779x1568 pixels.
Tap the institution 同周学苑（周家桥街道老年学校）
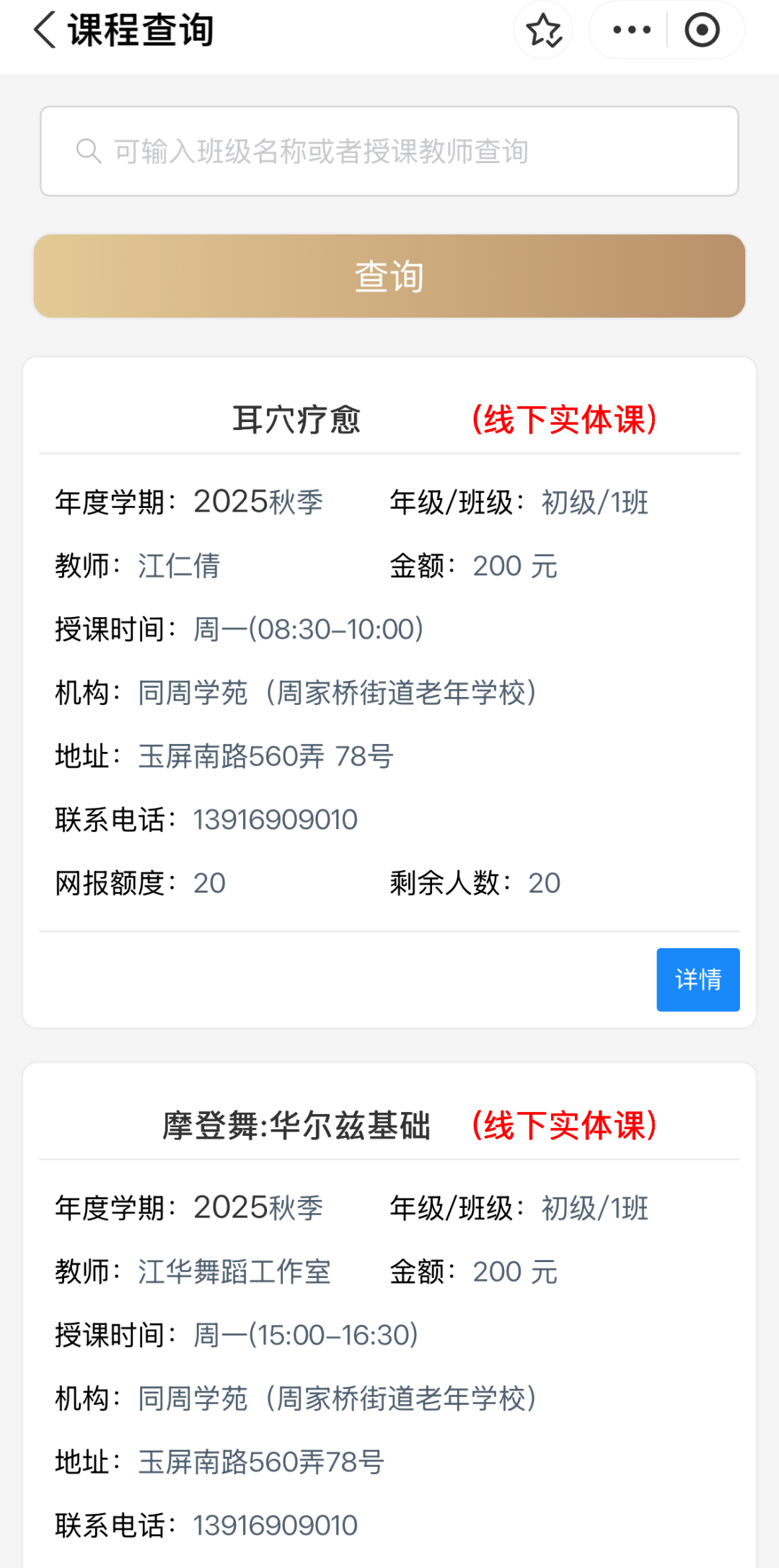coord(338,692)
